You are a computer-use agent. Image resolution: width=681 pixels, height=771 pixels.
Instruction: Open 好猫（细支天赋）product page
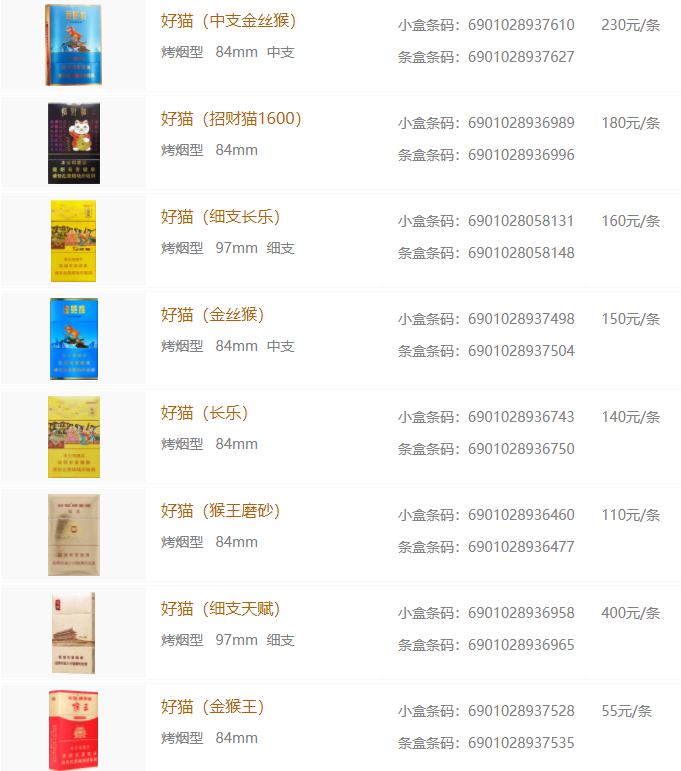(x=221, y=609)
